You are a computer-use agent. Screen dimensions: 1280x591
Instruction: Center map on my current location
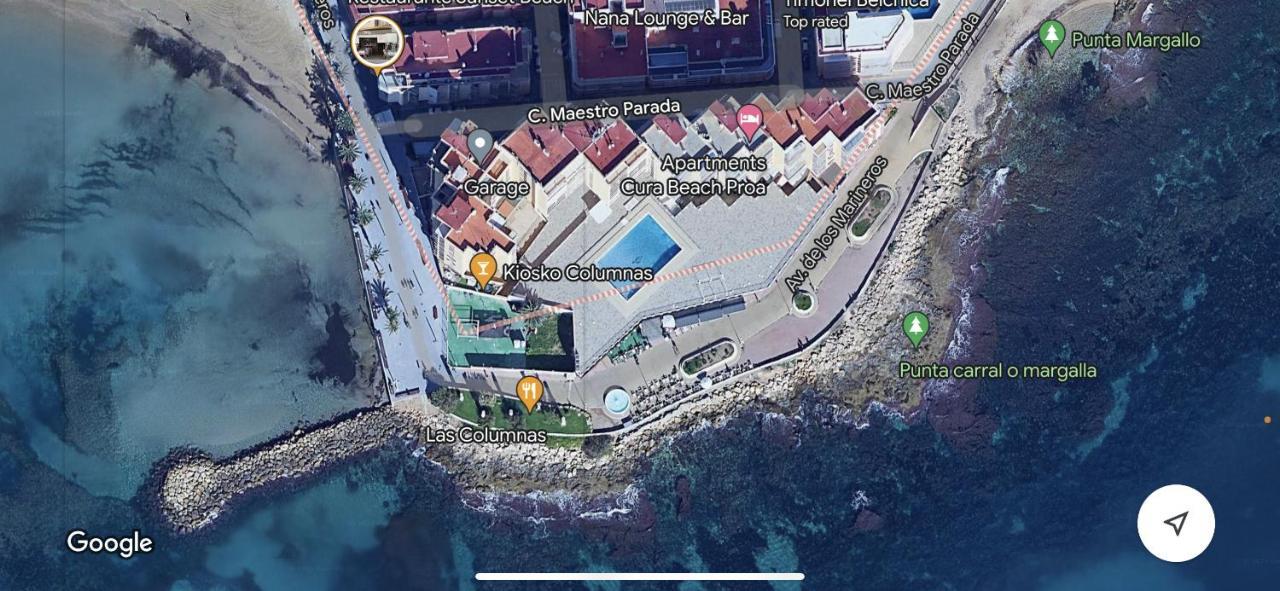(x=1176, y=523)
